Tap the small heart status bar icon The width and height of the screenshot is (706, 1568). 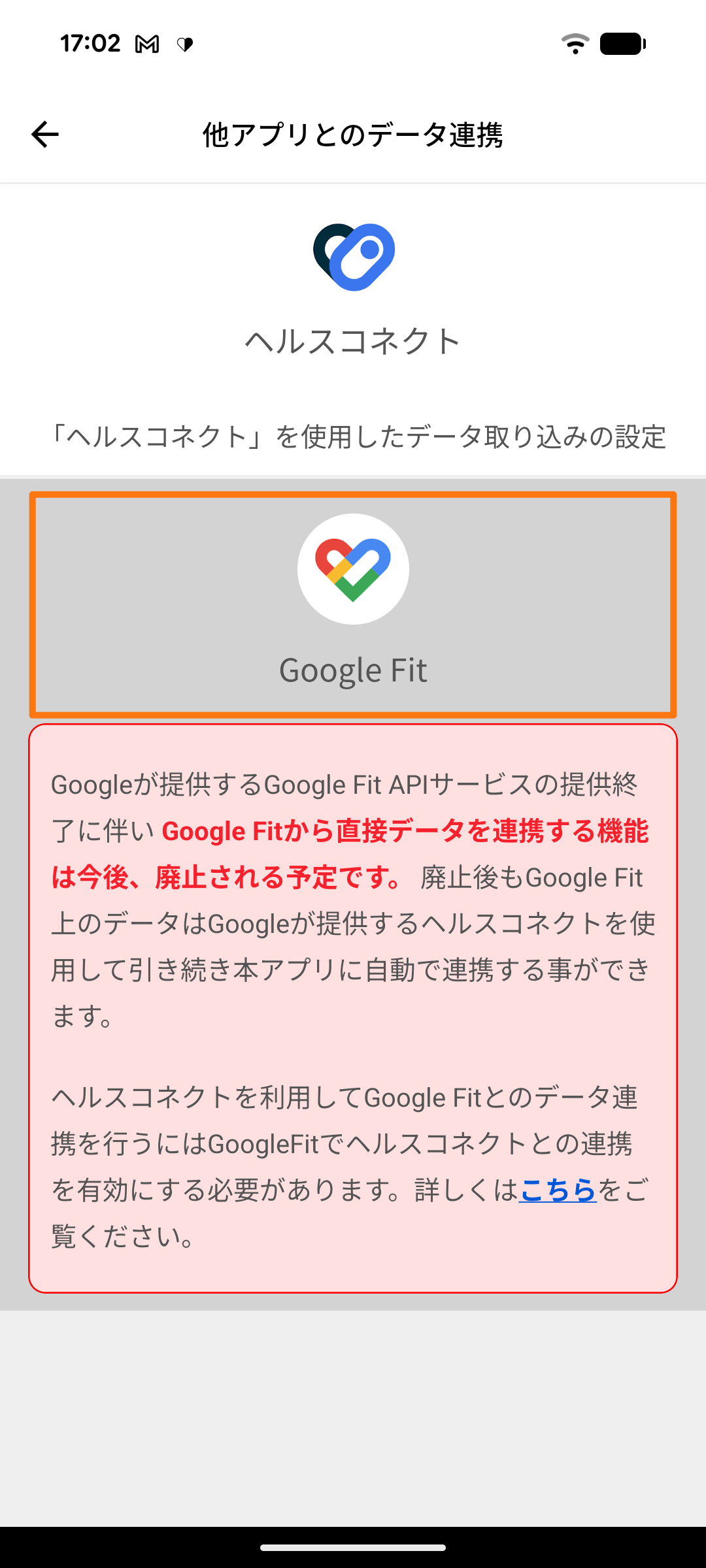186,44
